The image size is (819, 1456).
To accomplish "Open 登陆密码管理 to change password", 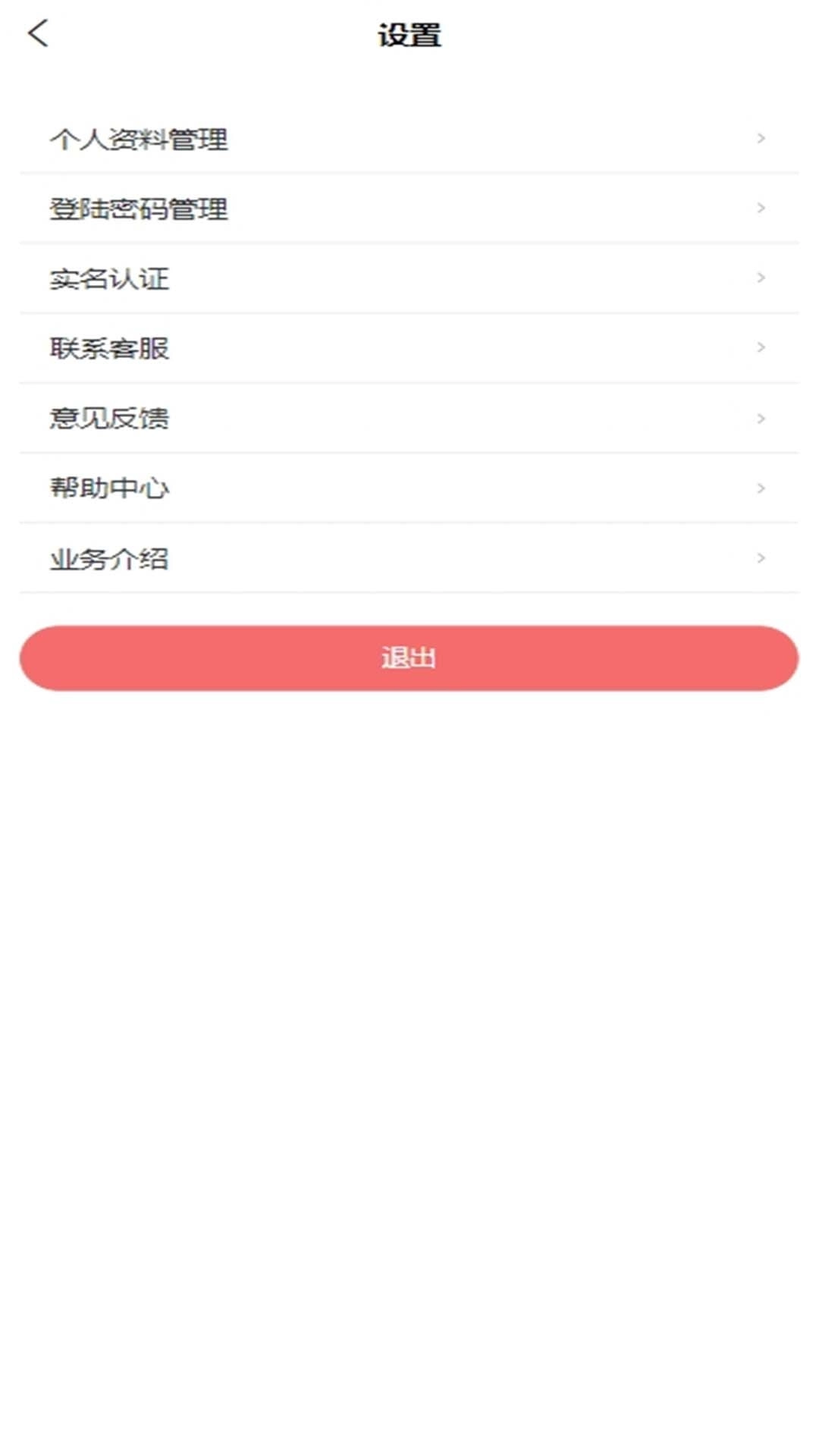I will [141, 209].
